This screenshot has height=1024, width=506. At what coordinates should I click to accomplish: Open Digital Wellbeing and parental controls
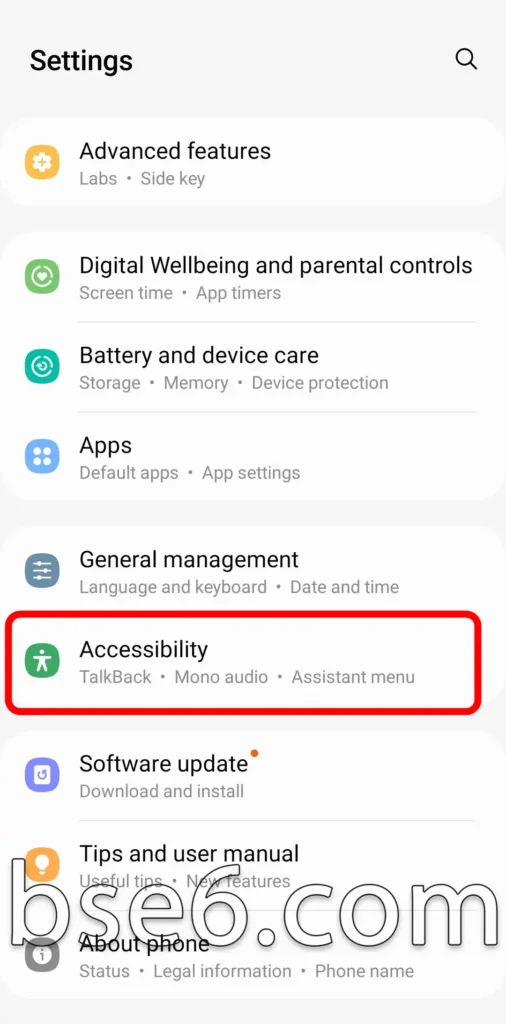pos(253,277)
